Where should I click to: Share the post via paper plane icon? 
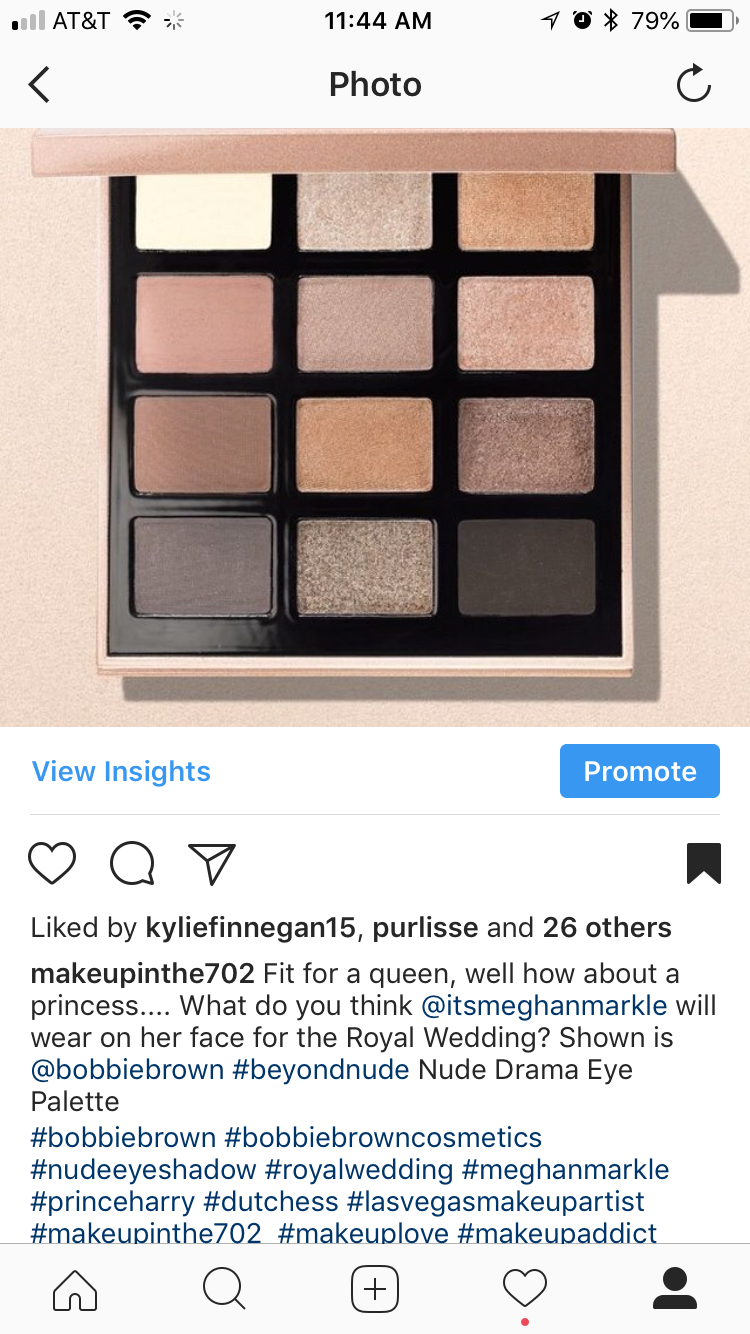pyautogui.click(x=211, y=863)
